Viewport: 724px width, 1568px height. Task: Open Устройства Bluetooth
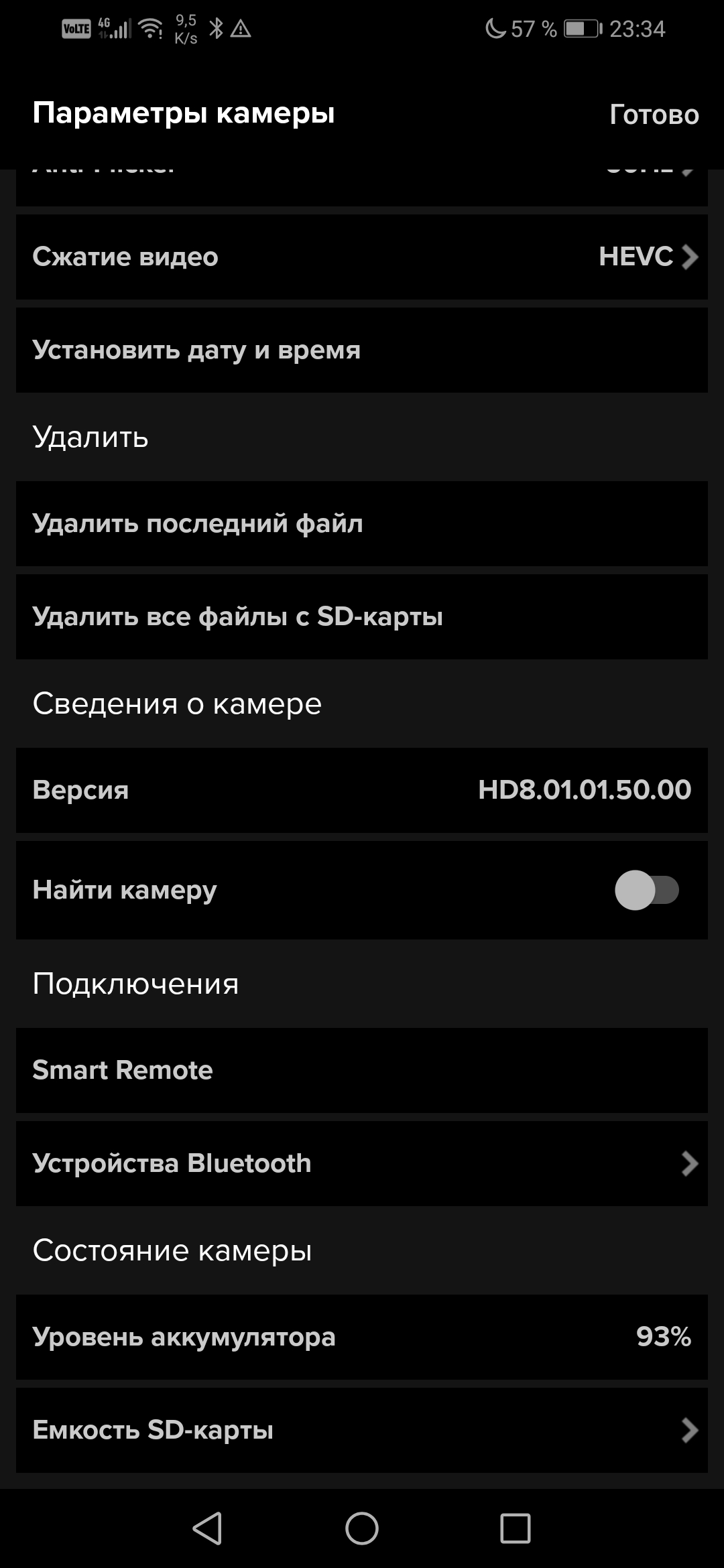click(362, 1163)
